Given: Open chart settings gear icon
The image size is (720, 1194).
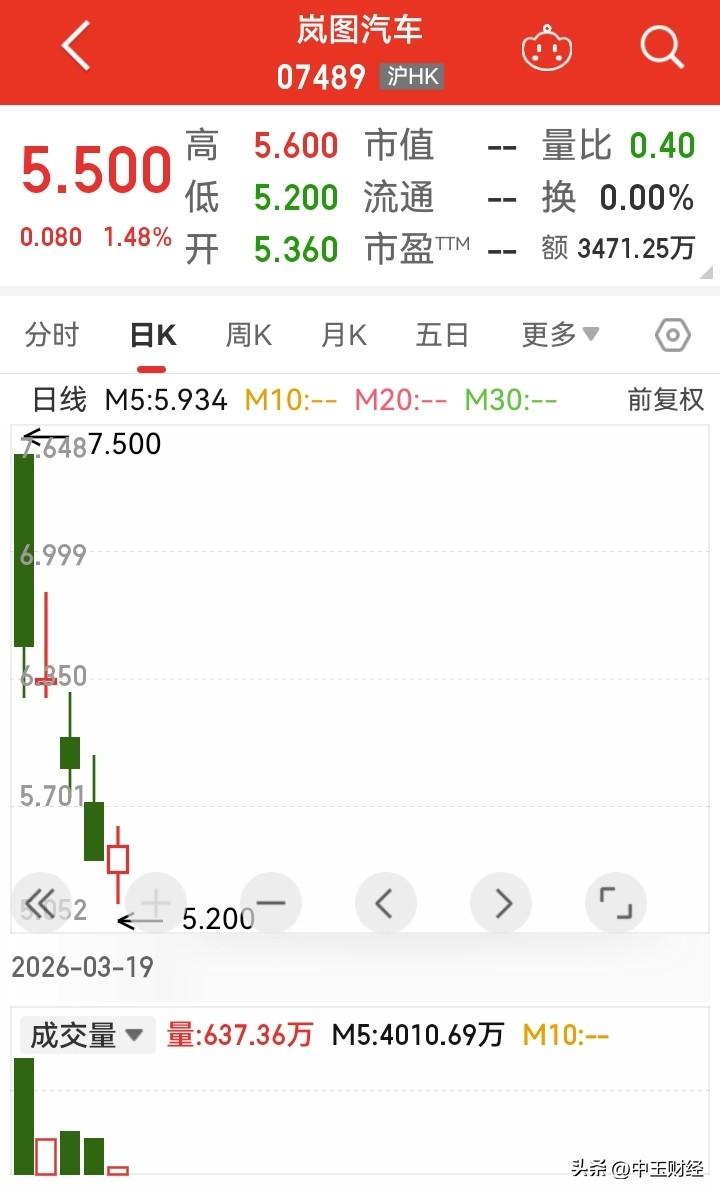Looking at the screenshot, I should (x=672, y=335).
